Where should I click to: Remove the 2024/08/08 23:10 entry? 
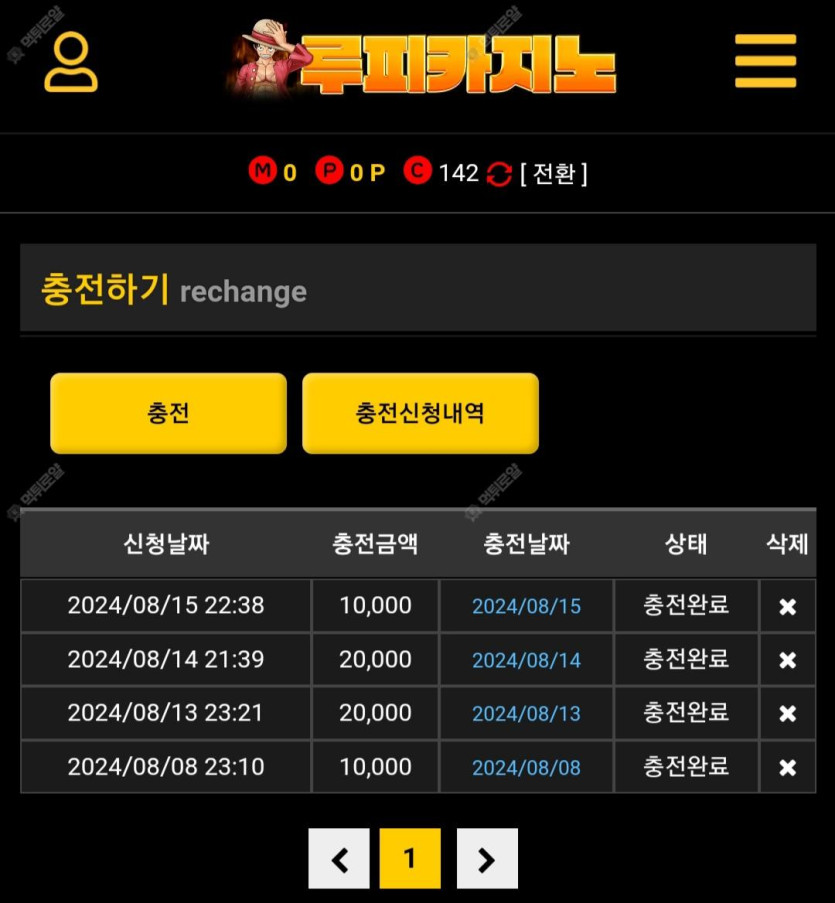[x=787, y=768]
